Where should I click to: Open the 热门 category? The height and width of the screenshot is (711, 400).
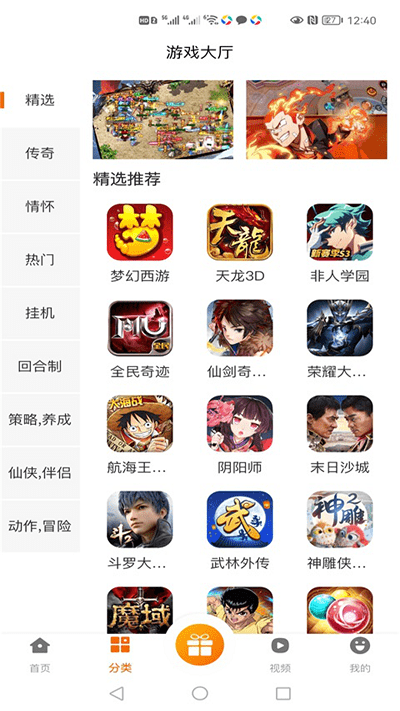point(40,260)
